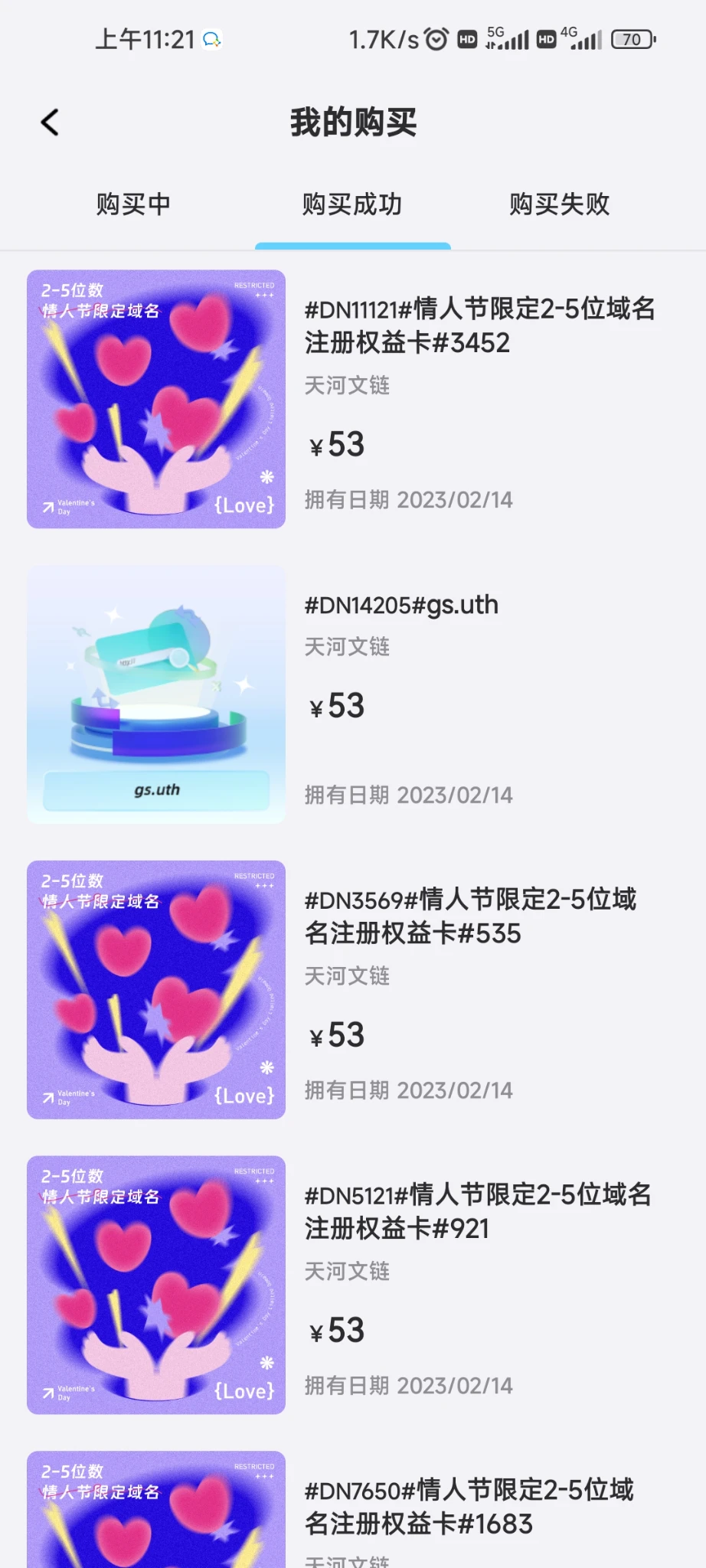Open the #DN5121# 权益卡#921 item
The image size is (706, 1568).
coord(478,1211)
